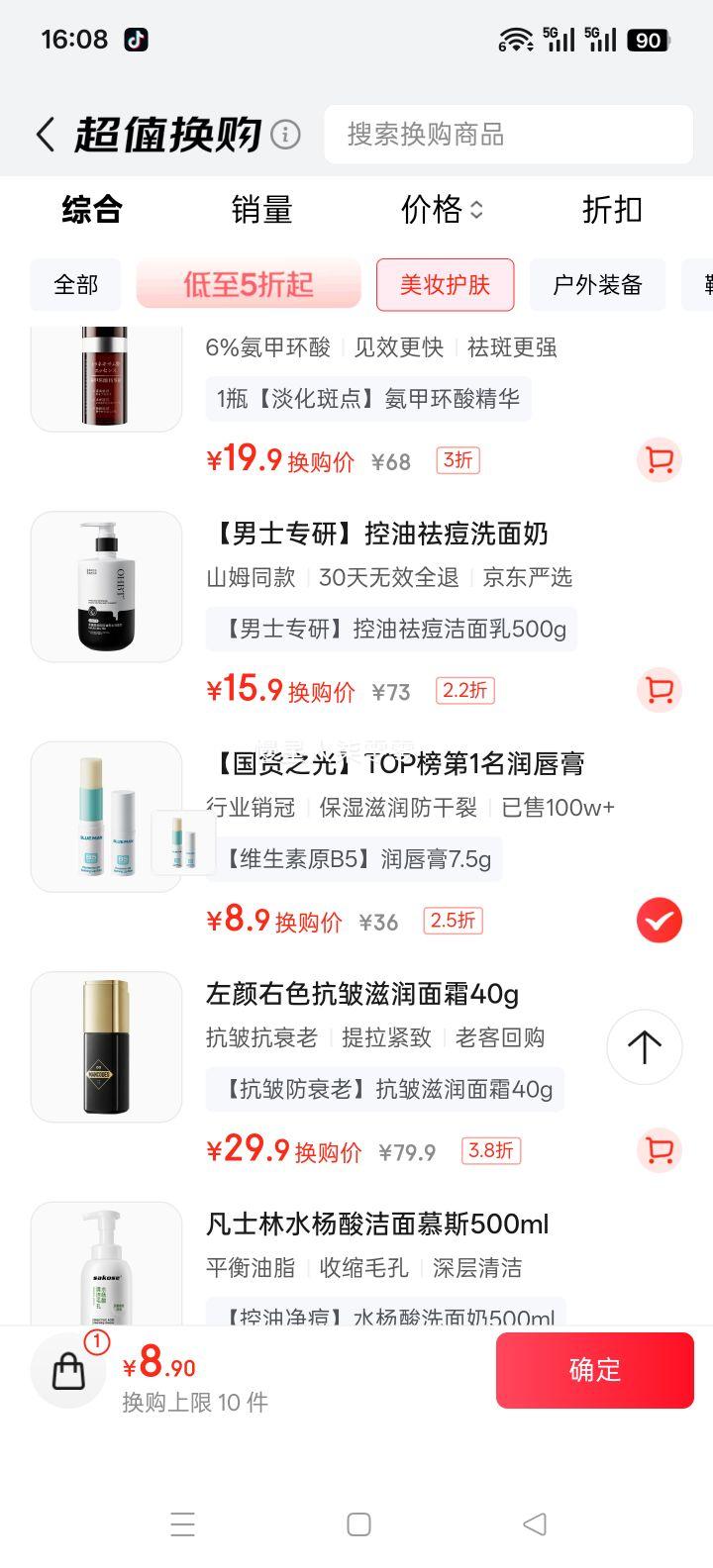Add 控油祛痘洗面奶 to the cart
The width and height of the screenshot is (713, 1568).
click(659, 690)
